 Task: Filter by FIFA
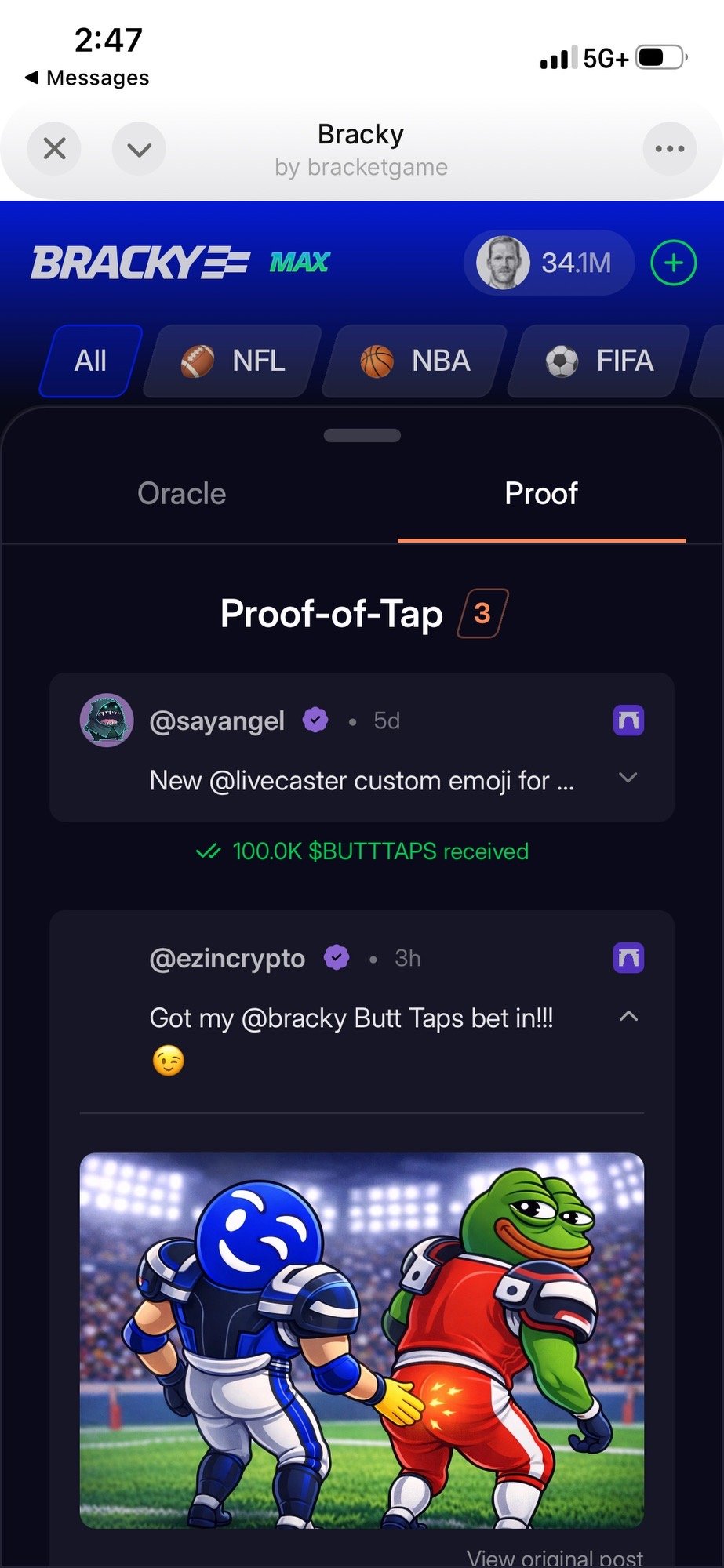[599, 361]
